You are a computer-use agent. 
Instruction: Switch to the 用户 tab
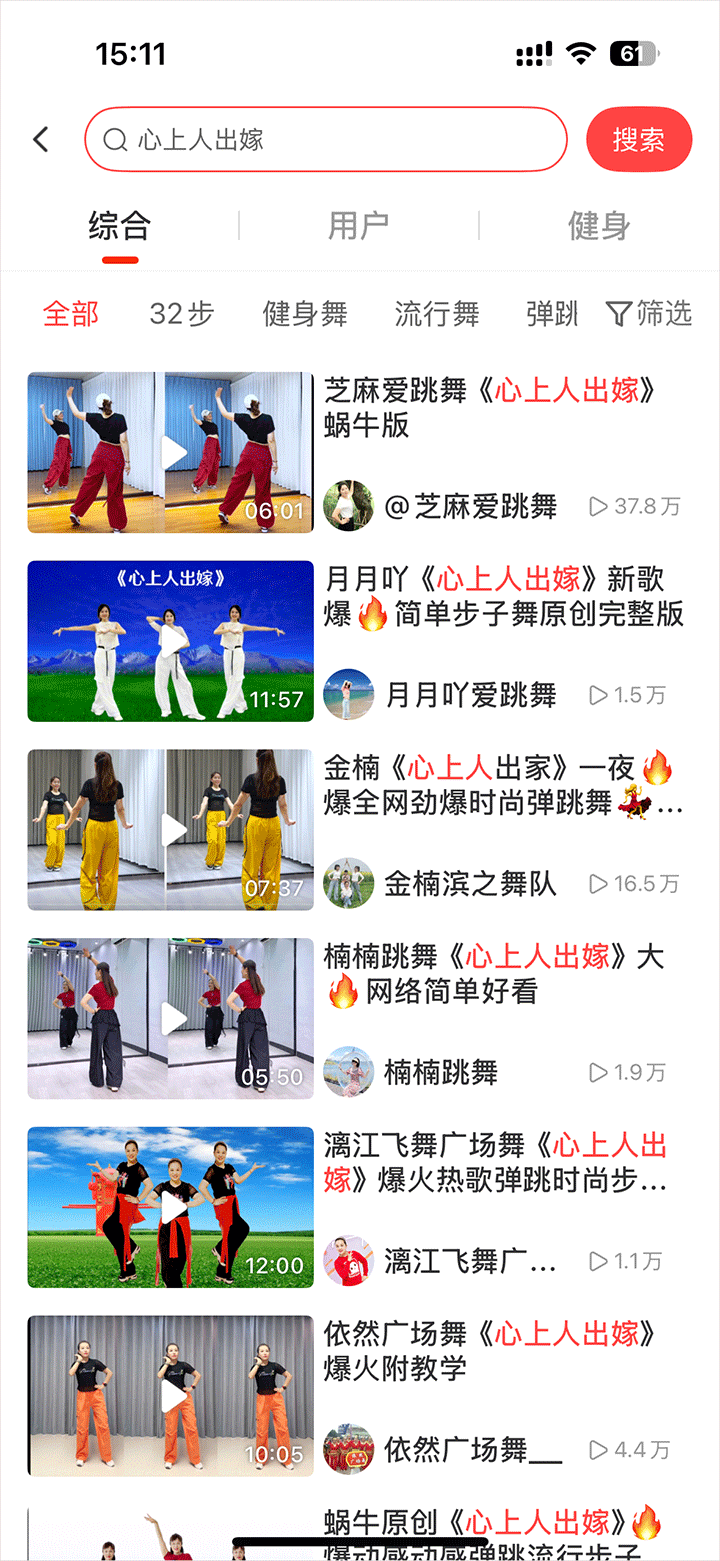tap(358, 226)
